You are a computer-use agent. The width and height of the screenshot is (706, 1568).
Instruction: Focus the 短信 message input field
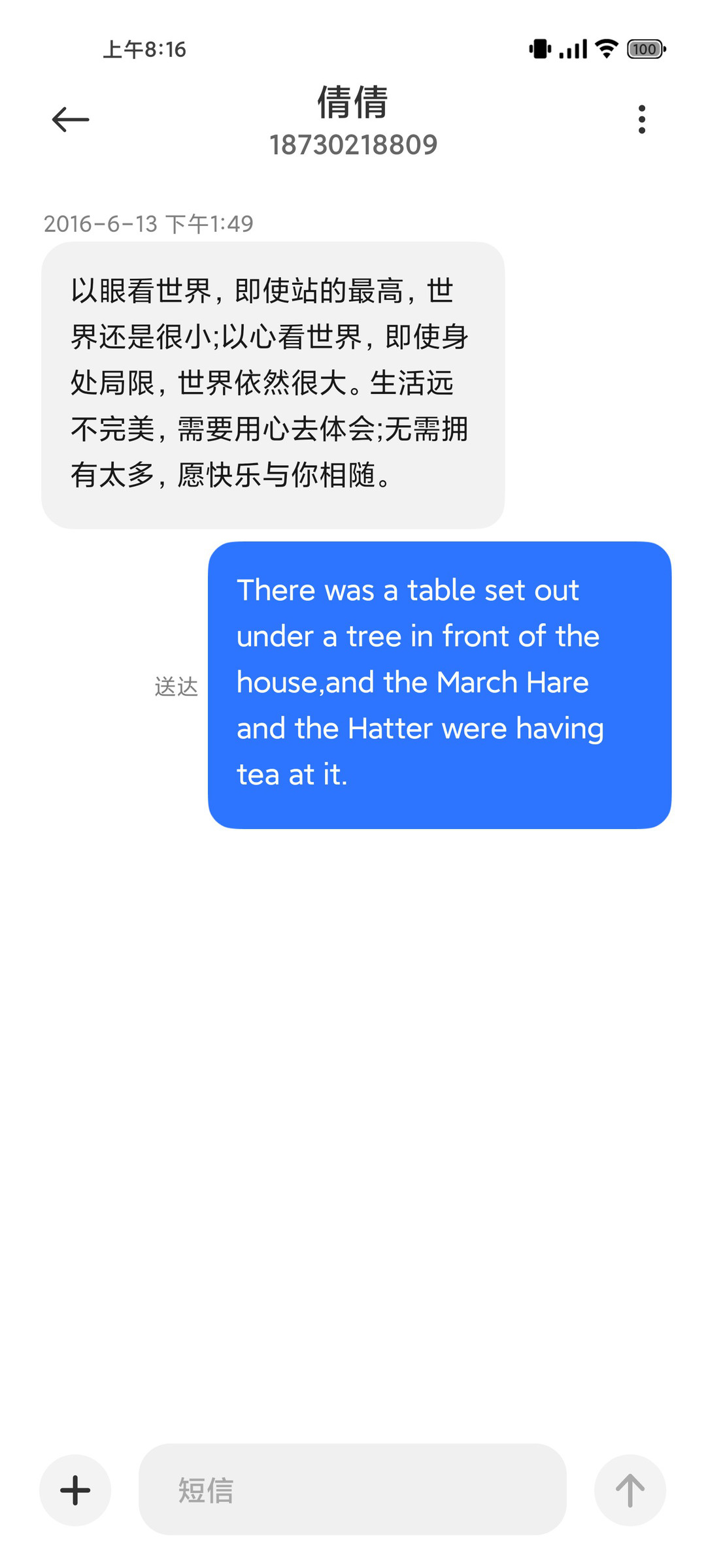352,1490
